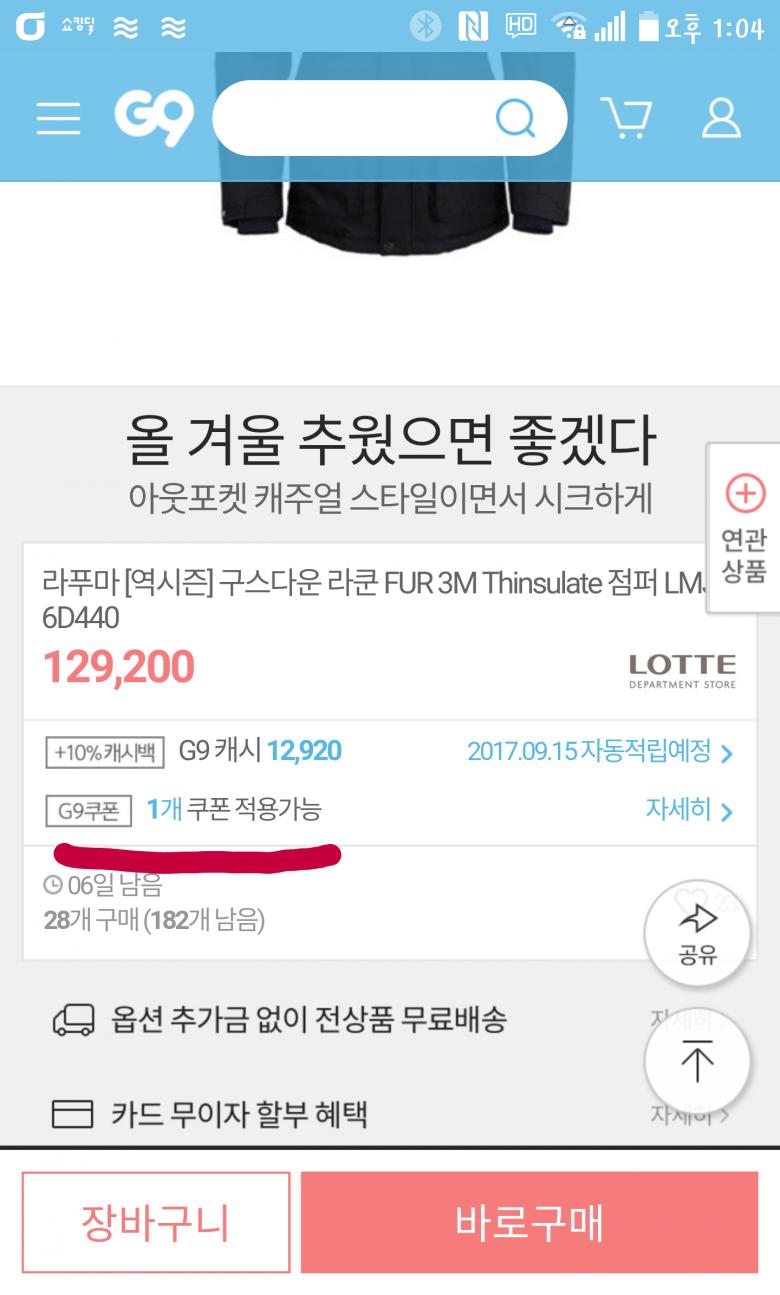Share this product via 공유
The width and height of the screenshot is (780, 1295).
(697, 935)
